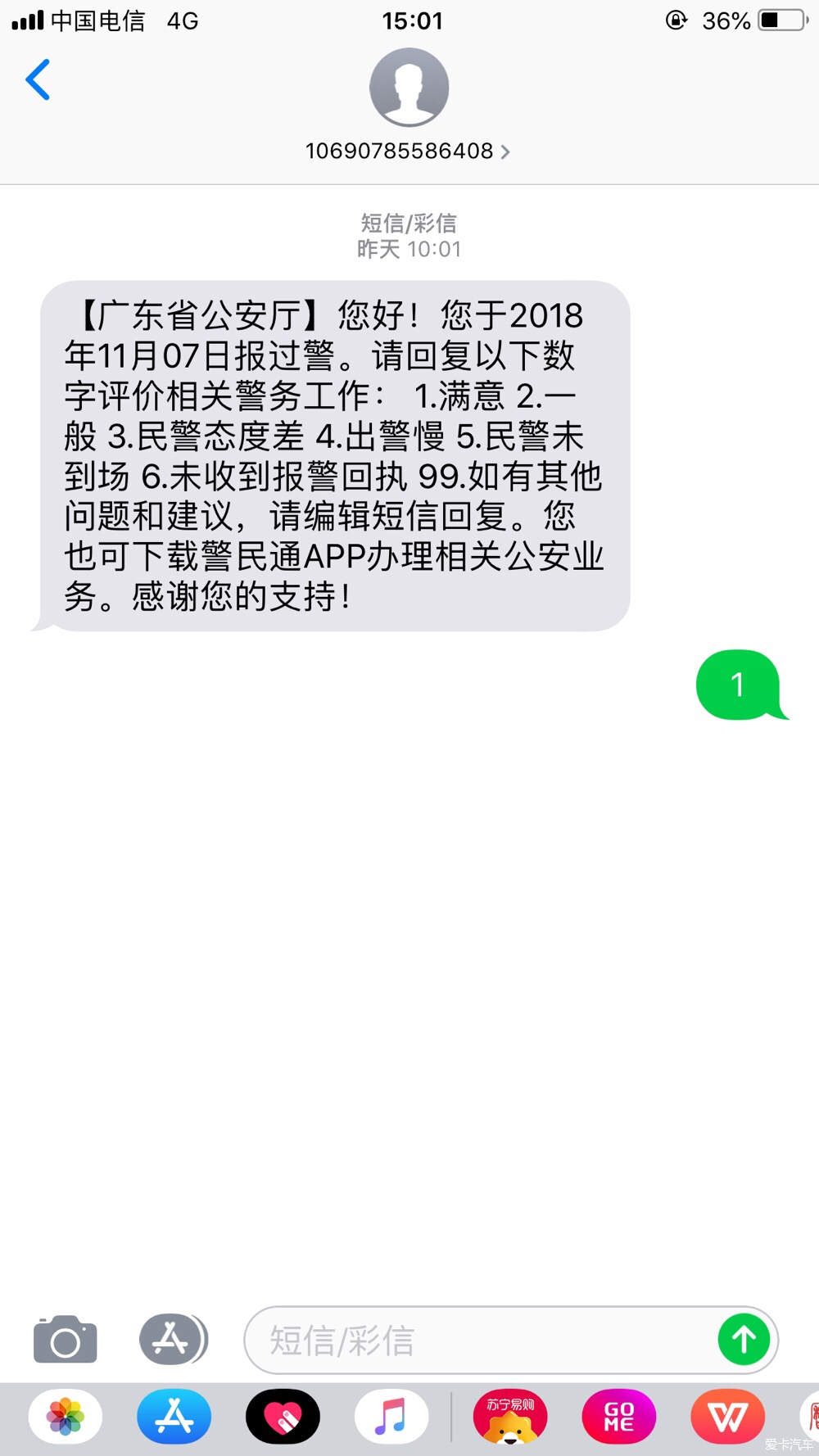
Task: Launch the App Store from the dock
Action: (174, 1416)
